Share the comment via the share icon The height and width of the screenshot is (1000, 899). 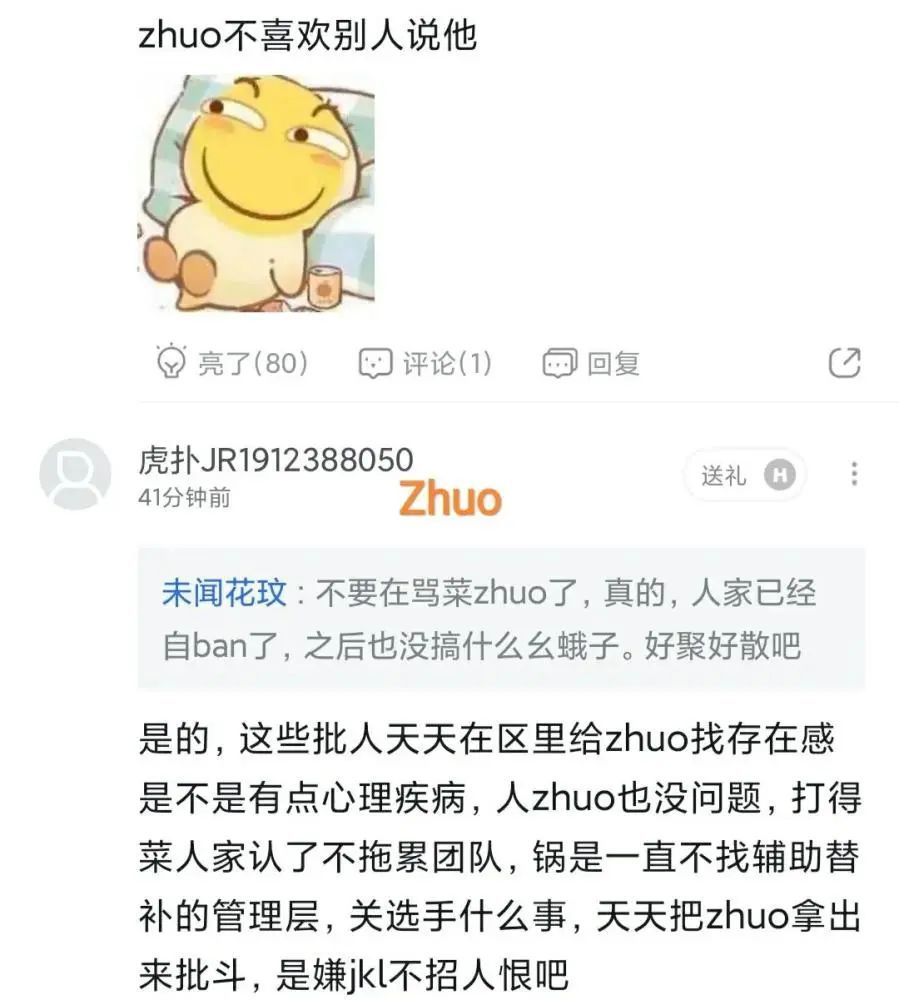point(845,362)
